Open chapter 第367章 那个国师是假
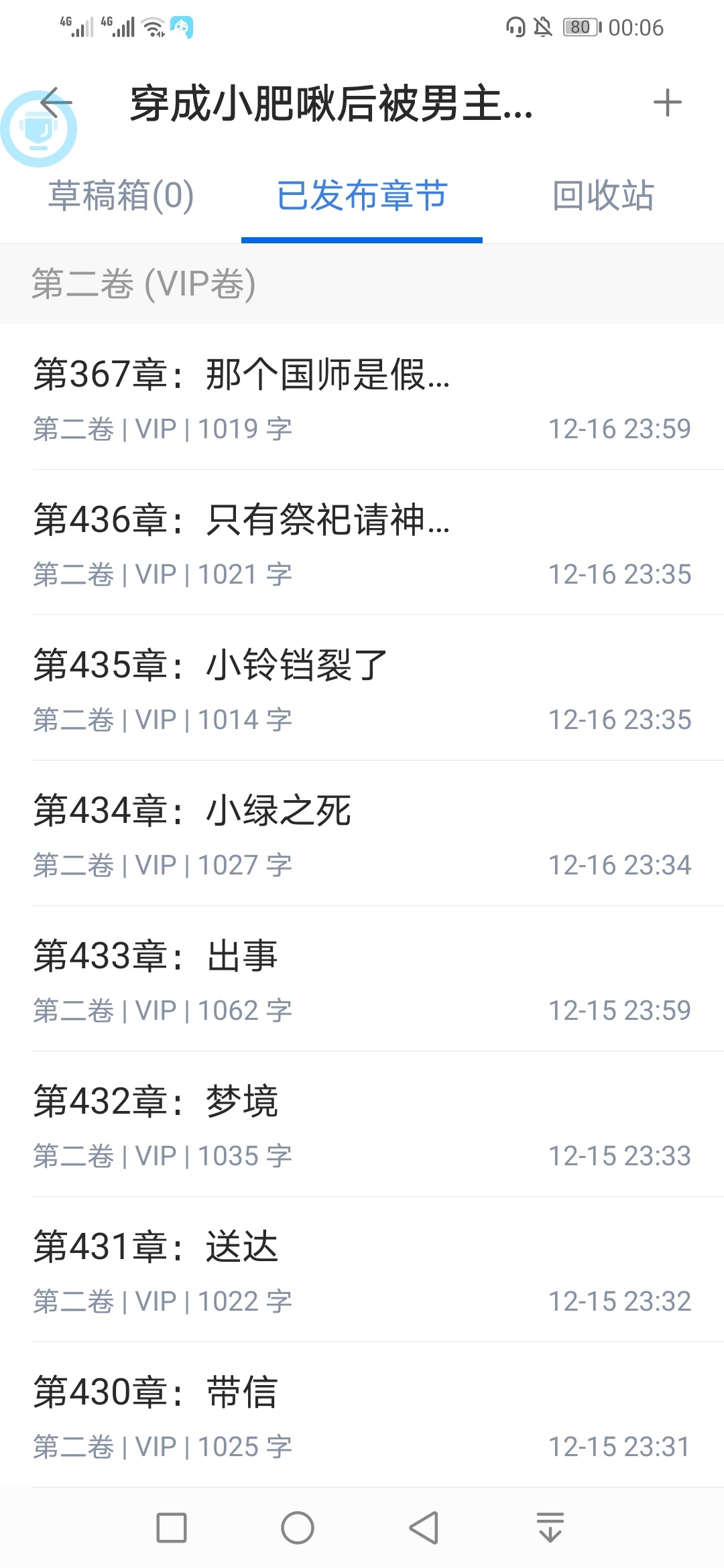The height and width of the screenshot is (1568, 724). [x=362, y=398]
